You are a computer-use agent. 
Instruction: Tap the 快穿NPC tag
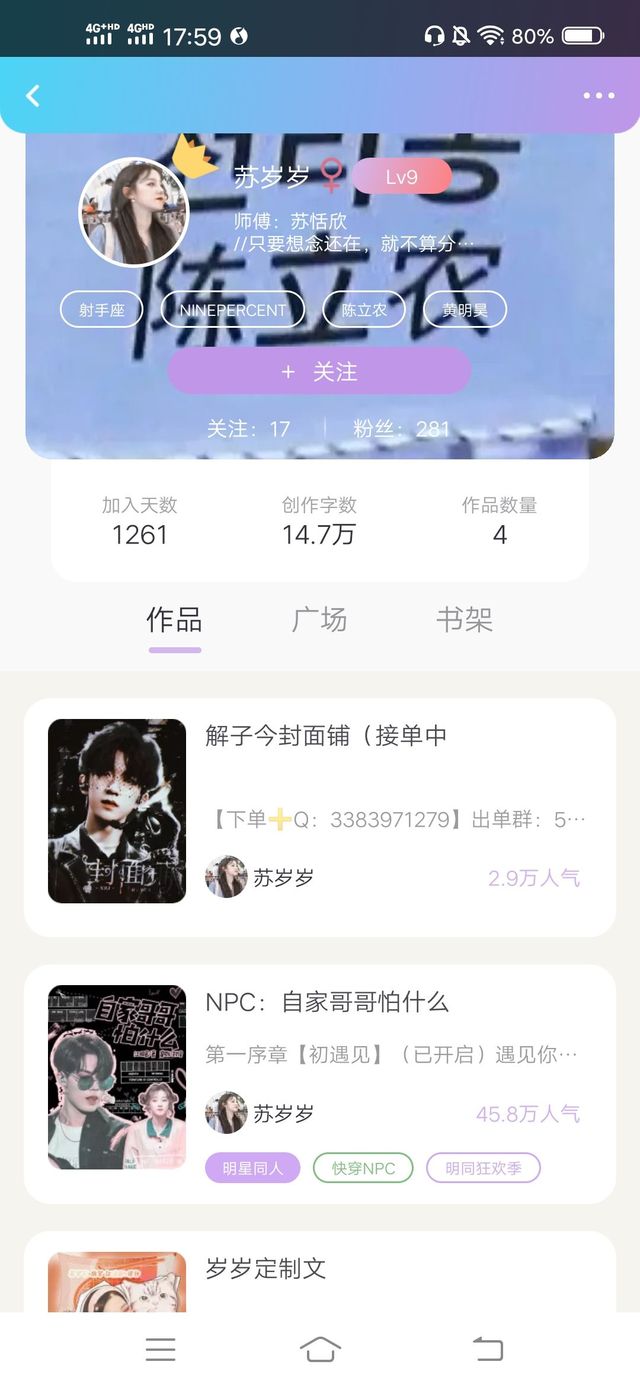point(363,1168)
